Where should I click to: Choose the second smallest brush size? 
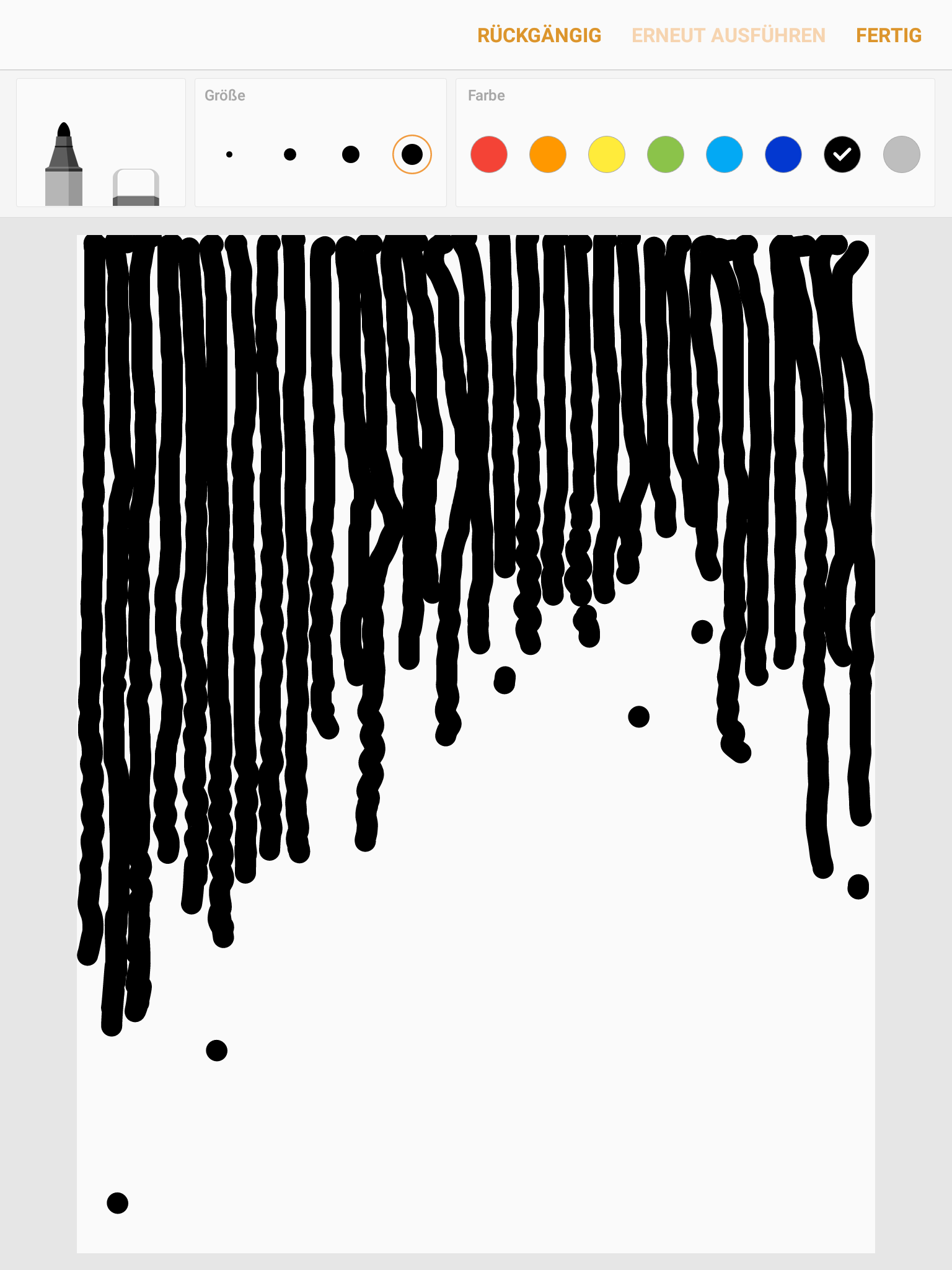(x=289, y=154)
